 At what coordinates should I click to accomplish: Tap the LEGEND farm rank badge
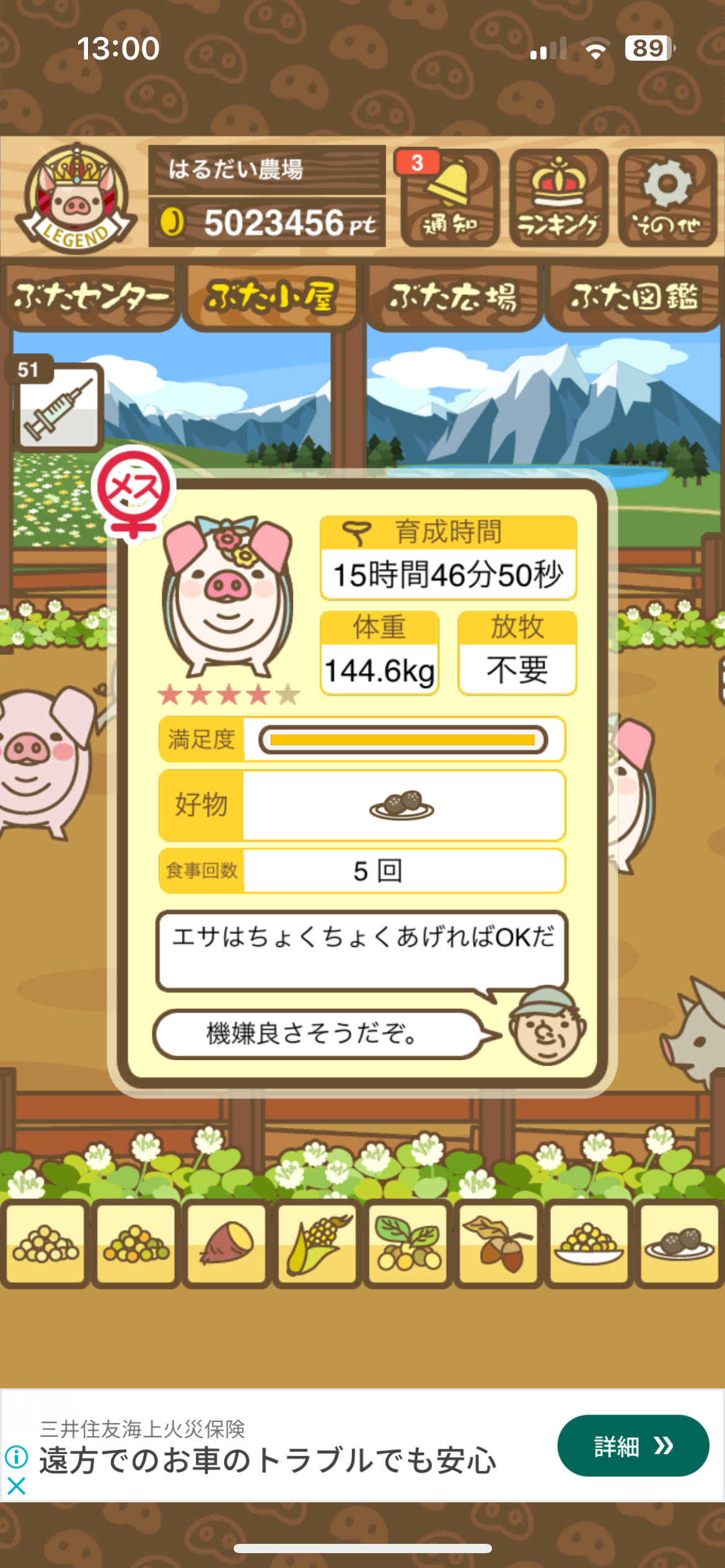(76, 198)
